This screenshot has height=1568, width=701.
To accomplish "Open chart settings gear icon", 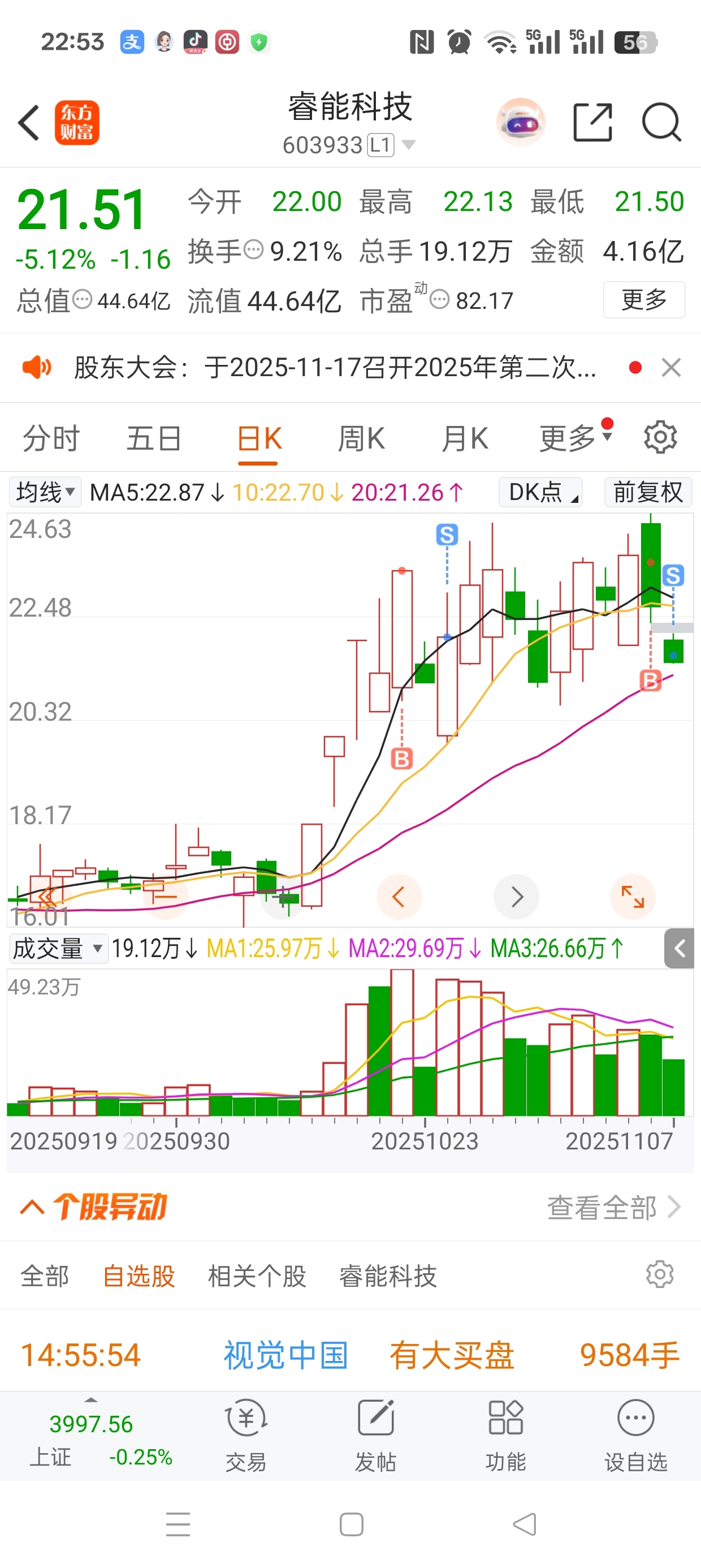I will pyautogui.click(x=660, y=437).
